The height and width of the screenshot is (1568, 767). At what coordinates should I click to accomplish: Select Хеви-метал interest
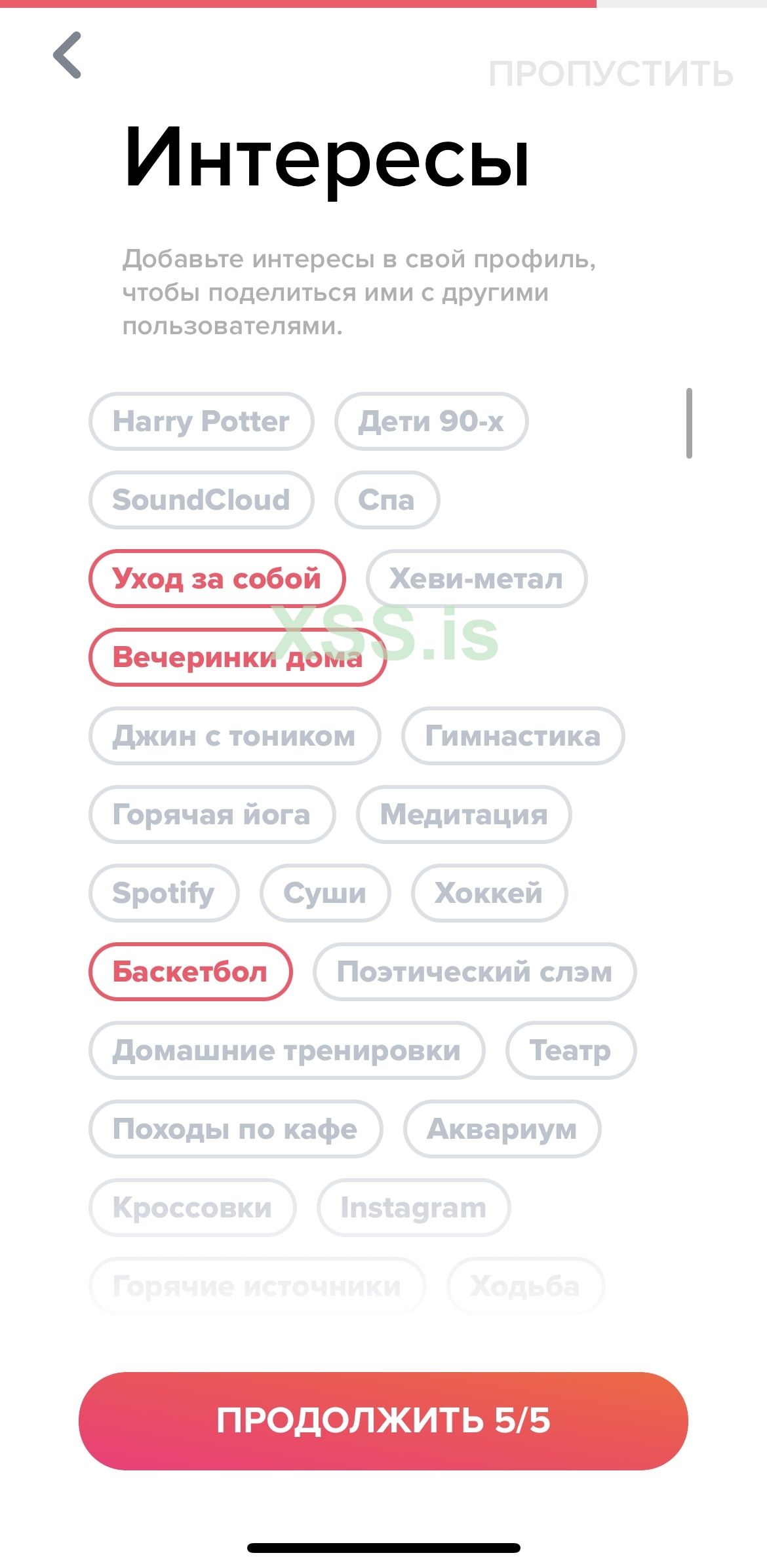(x=476, y=579)
